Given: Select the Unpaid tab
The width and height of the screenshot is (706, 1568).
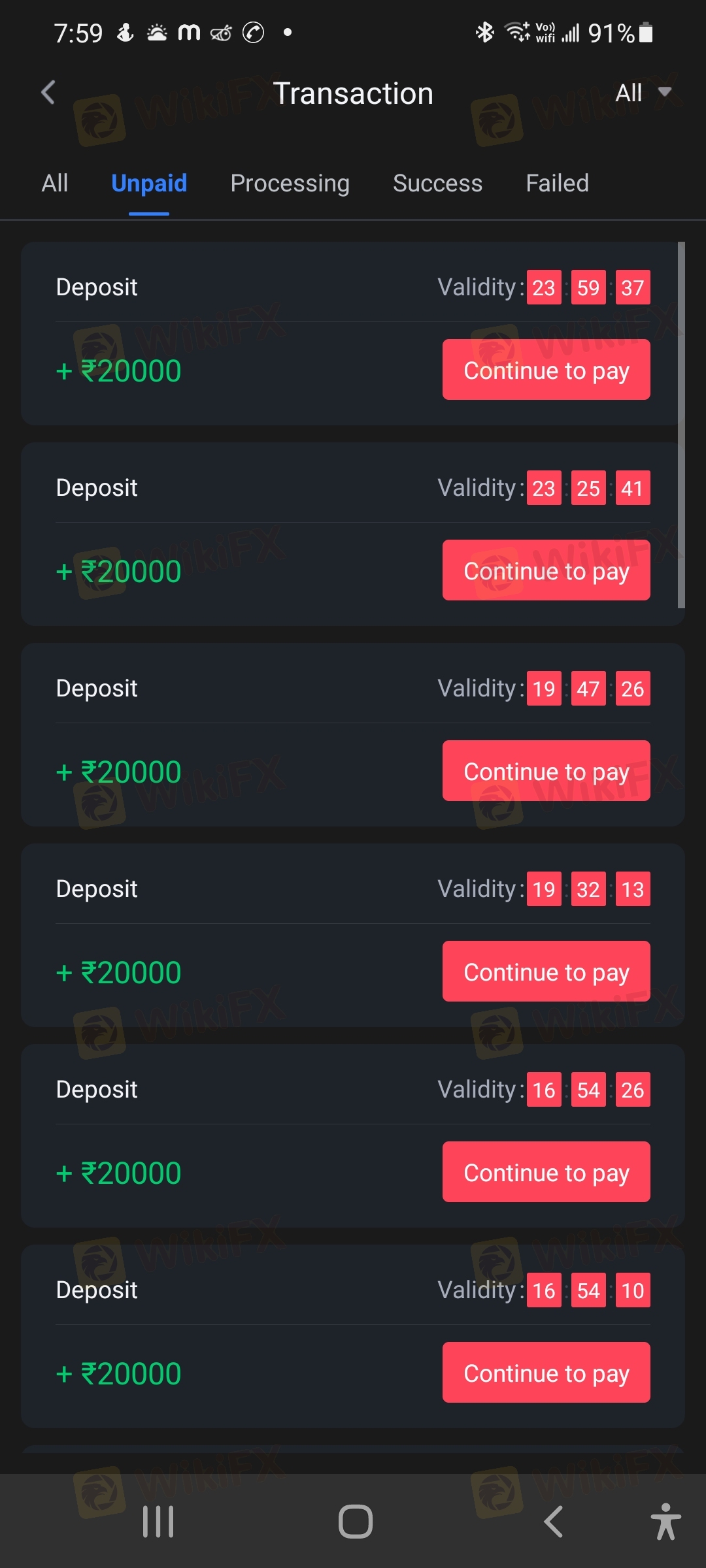Looking at the screenshot, I should point(149,184).
